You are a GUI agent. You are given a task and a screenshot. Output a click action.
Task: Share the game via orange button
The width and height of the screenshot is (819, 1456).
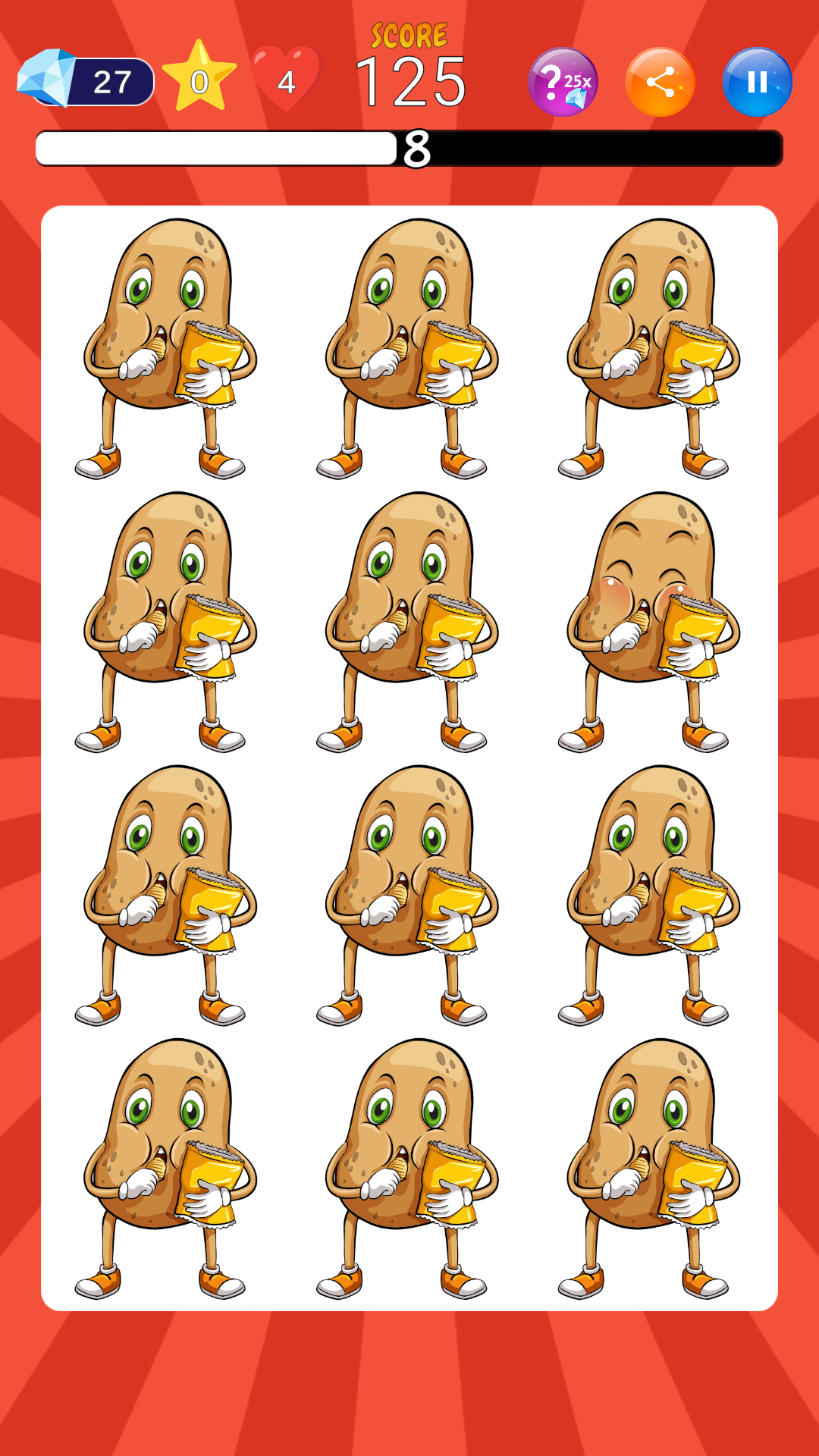point(660,82)
